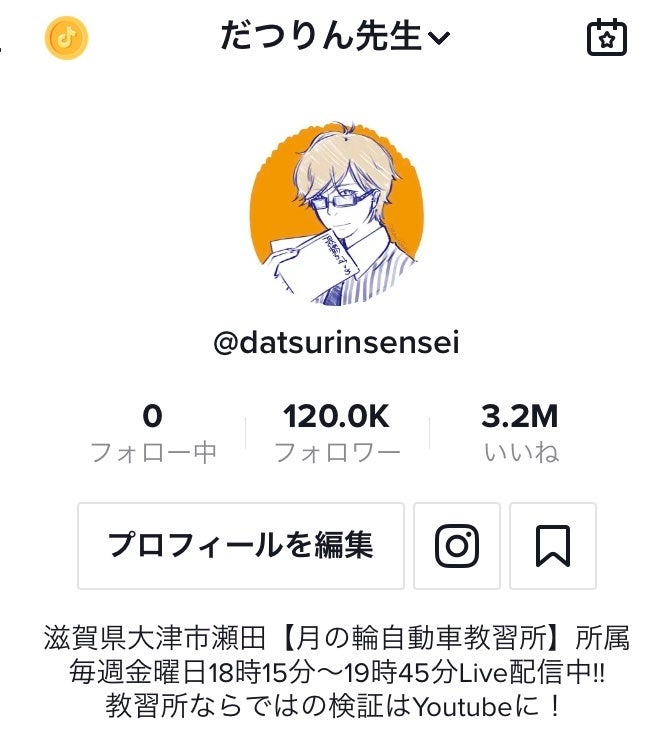The width and height of the screenshot is (669, 731).
Task: Open the TikTok coins icon
Action: [x=67, y=39]
